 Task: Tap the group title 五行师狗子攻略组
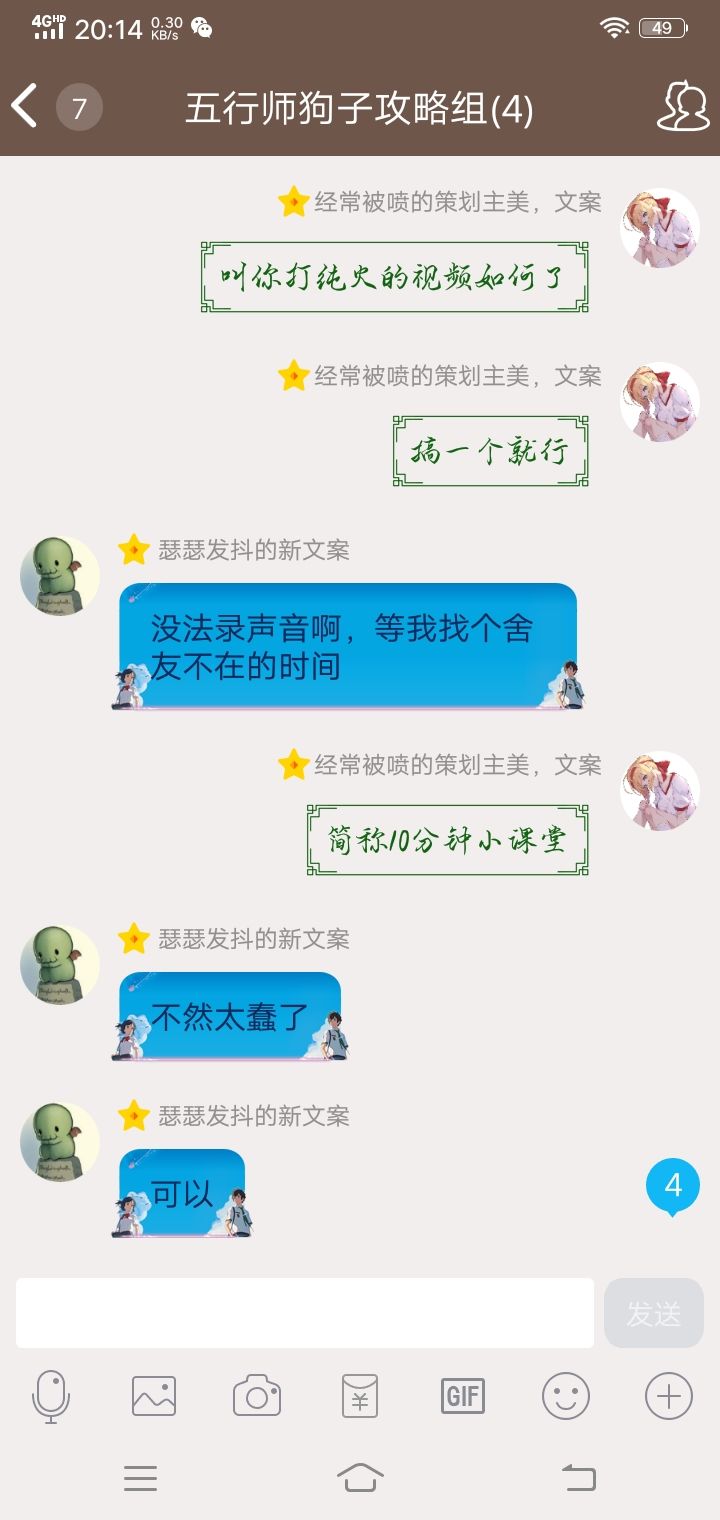click(x=360, y=107)
